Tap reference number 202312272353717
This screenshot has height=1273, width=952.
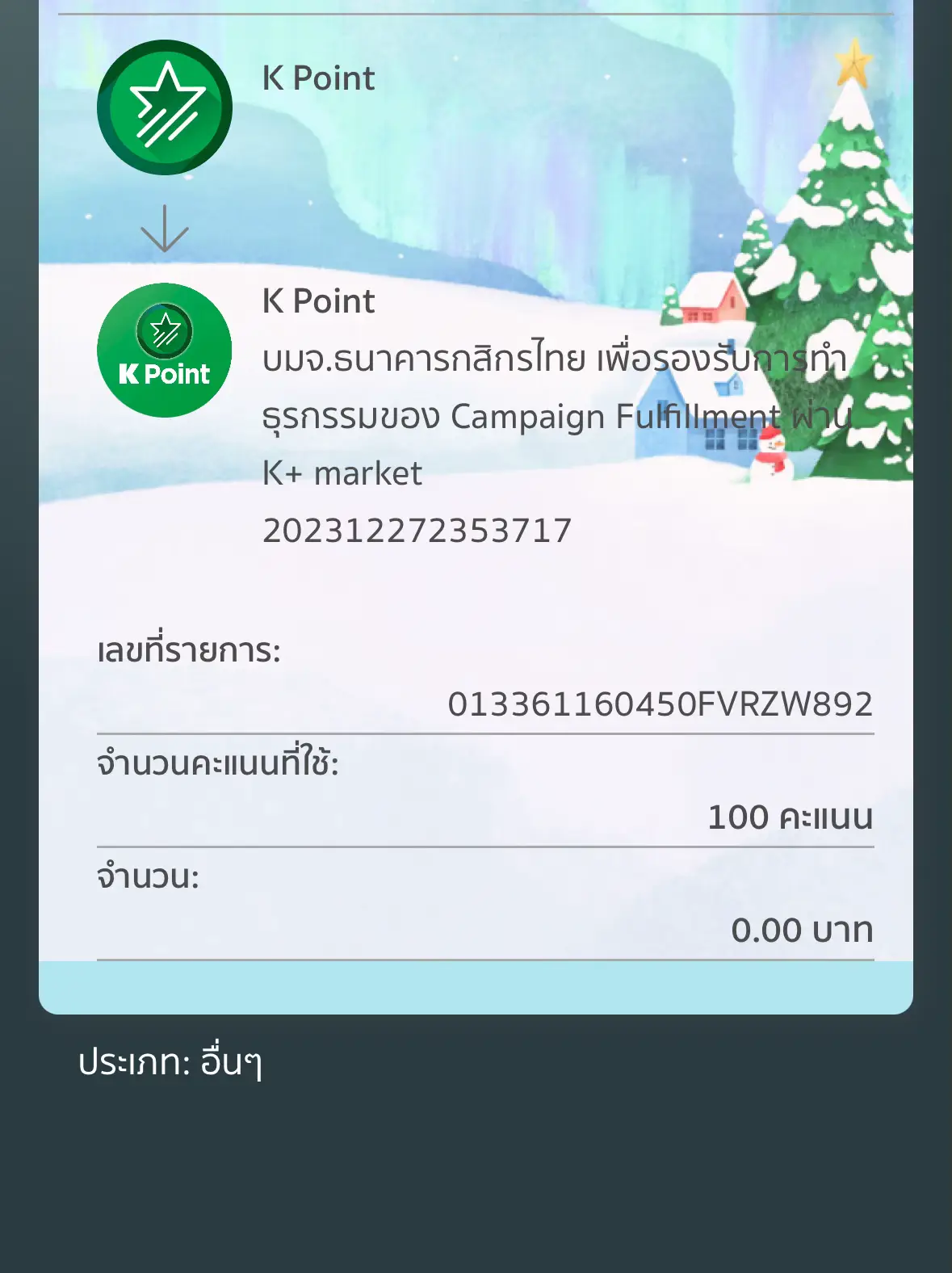point(417,530)
